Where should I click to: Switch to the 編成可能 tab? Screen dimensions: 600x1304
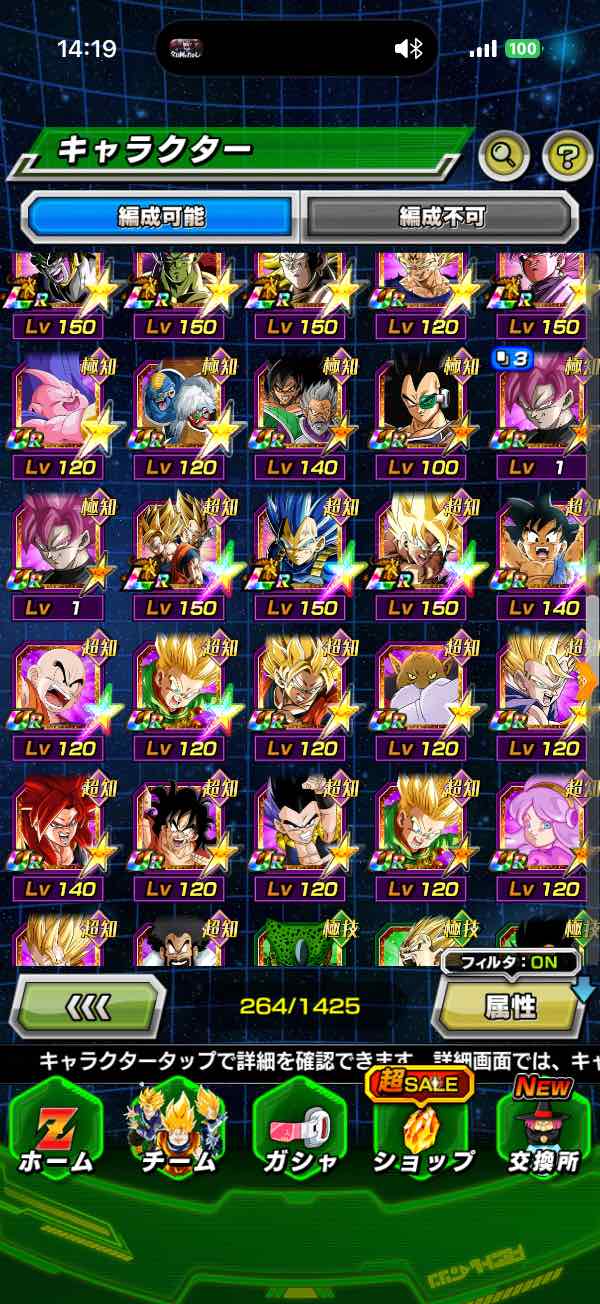(x=161, y=217)
